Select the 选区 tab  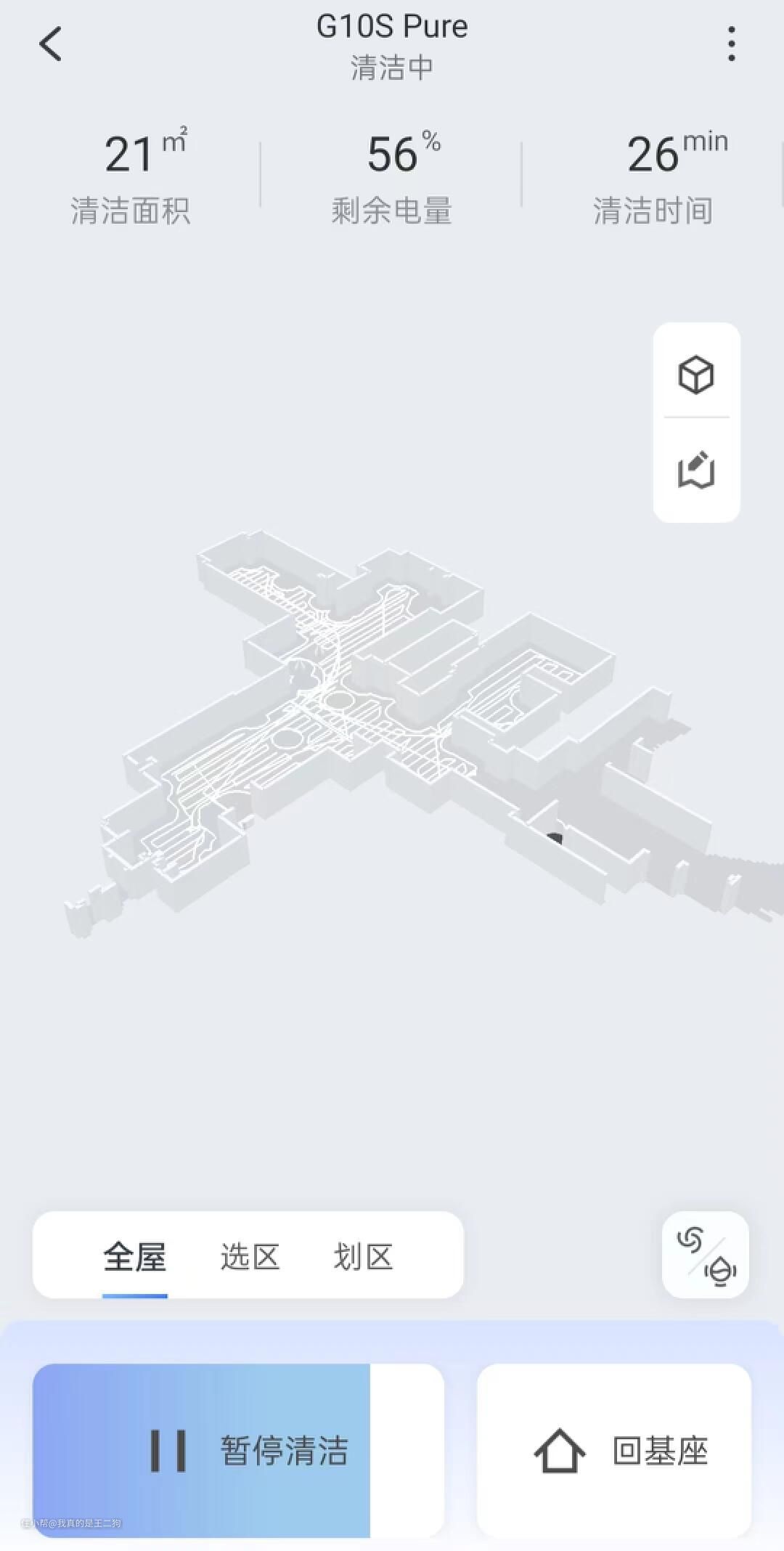pos(250,1257)
